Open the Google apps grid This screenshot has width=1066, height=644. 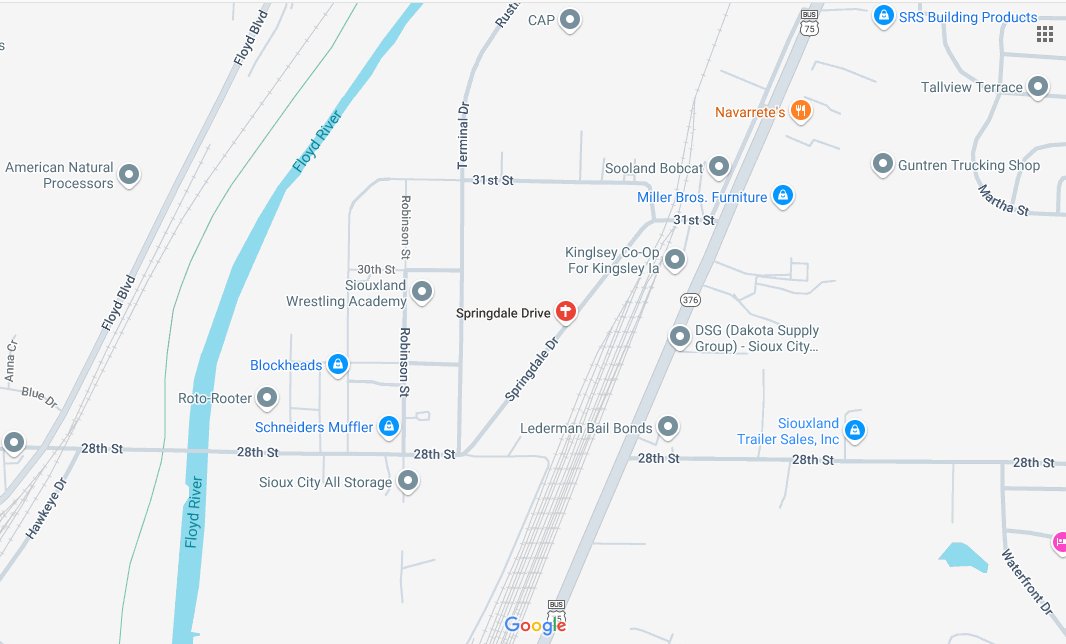[1045, 35]
